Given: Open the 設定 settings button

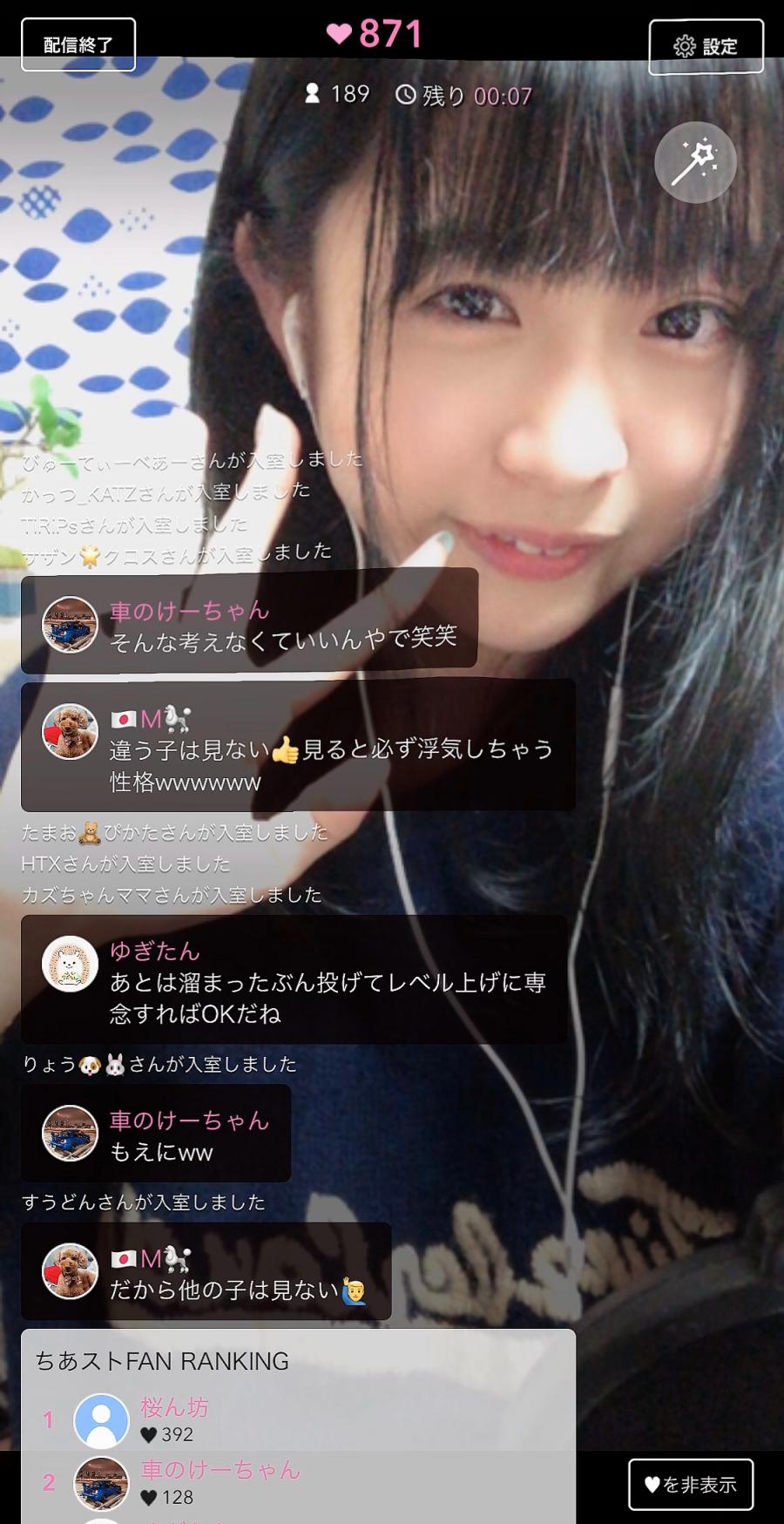Looking at the screenshot, I should tap(706, 46).
